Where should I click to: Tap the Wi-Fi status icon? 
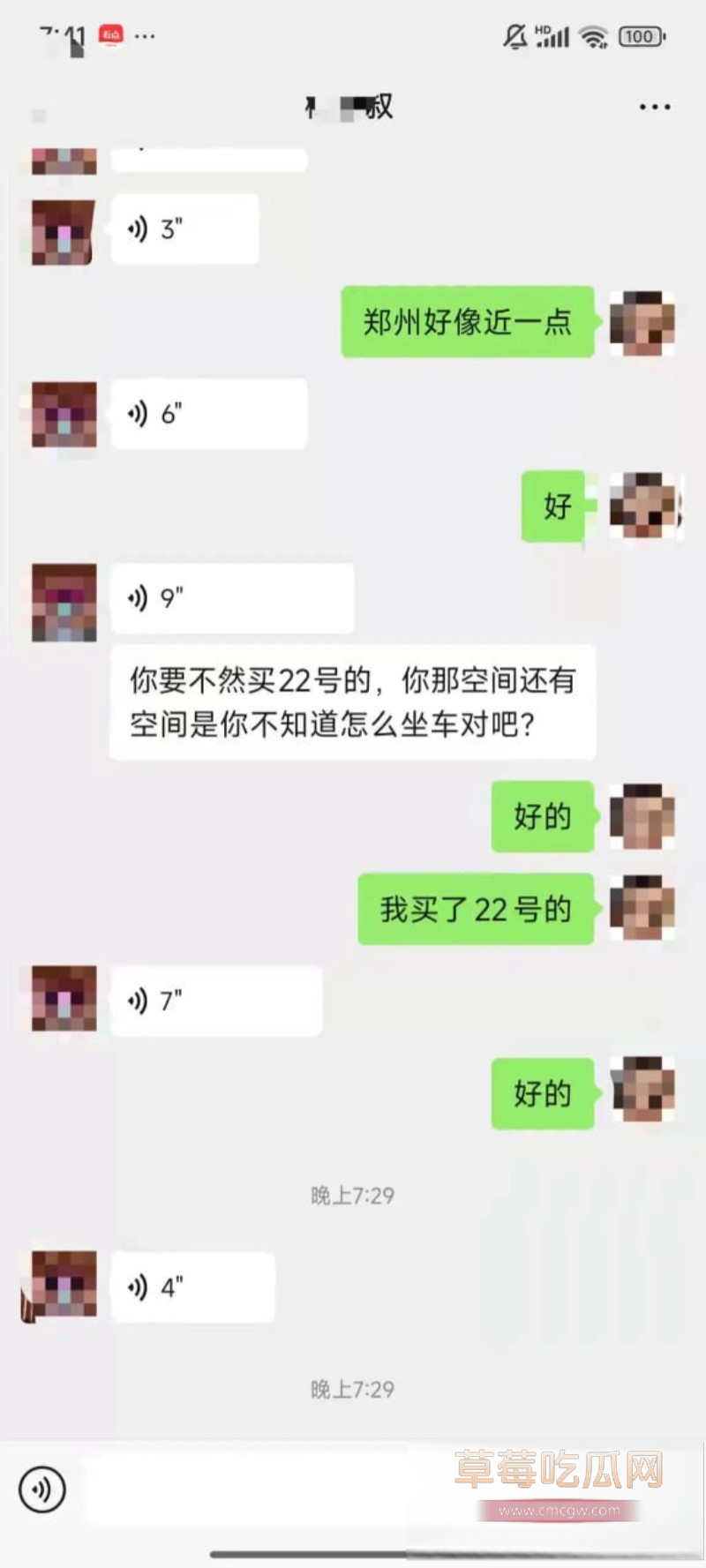pyautogui.click(x=593, y=36)
